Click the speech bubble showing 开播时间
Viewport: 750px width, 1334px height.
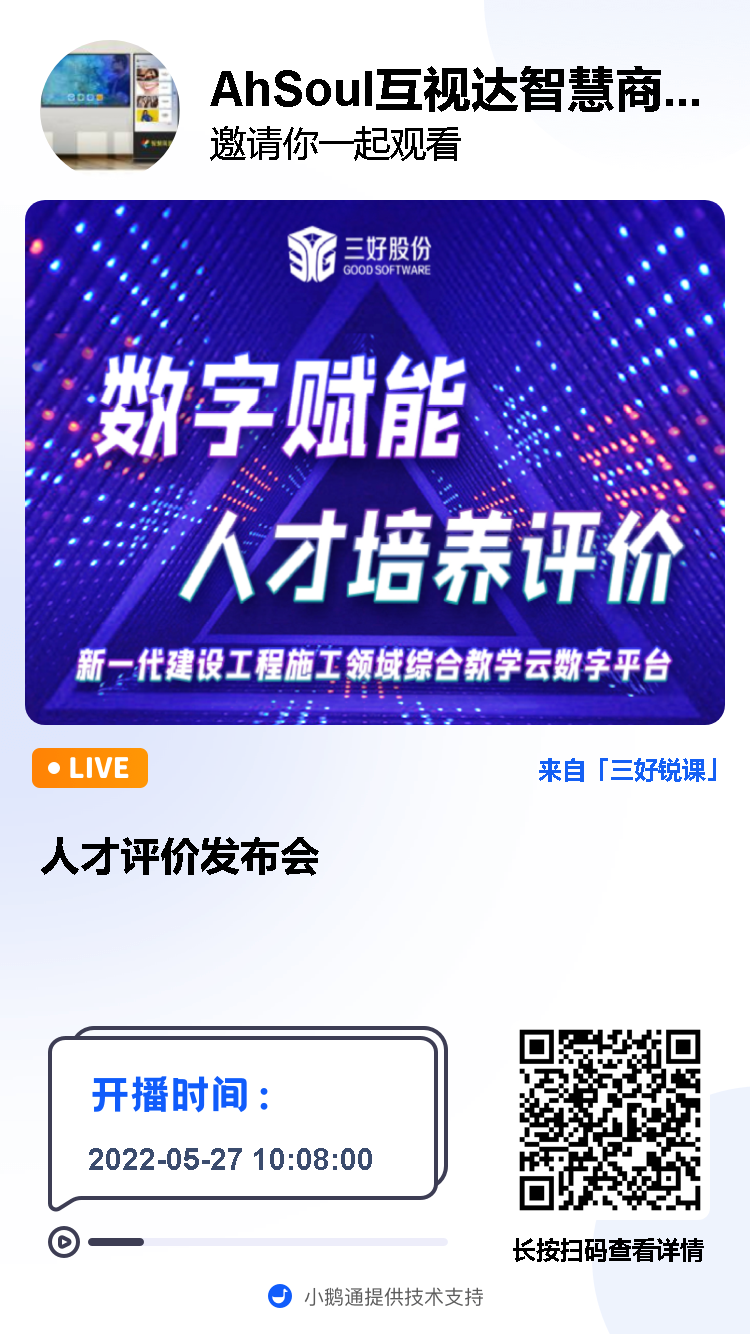pyautogui.click(x=250, y=1115)
